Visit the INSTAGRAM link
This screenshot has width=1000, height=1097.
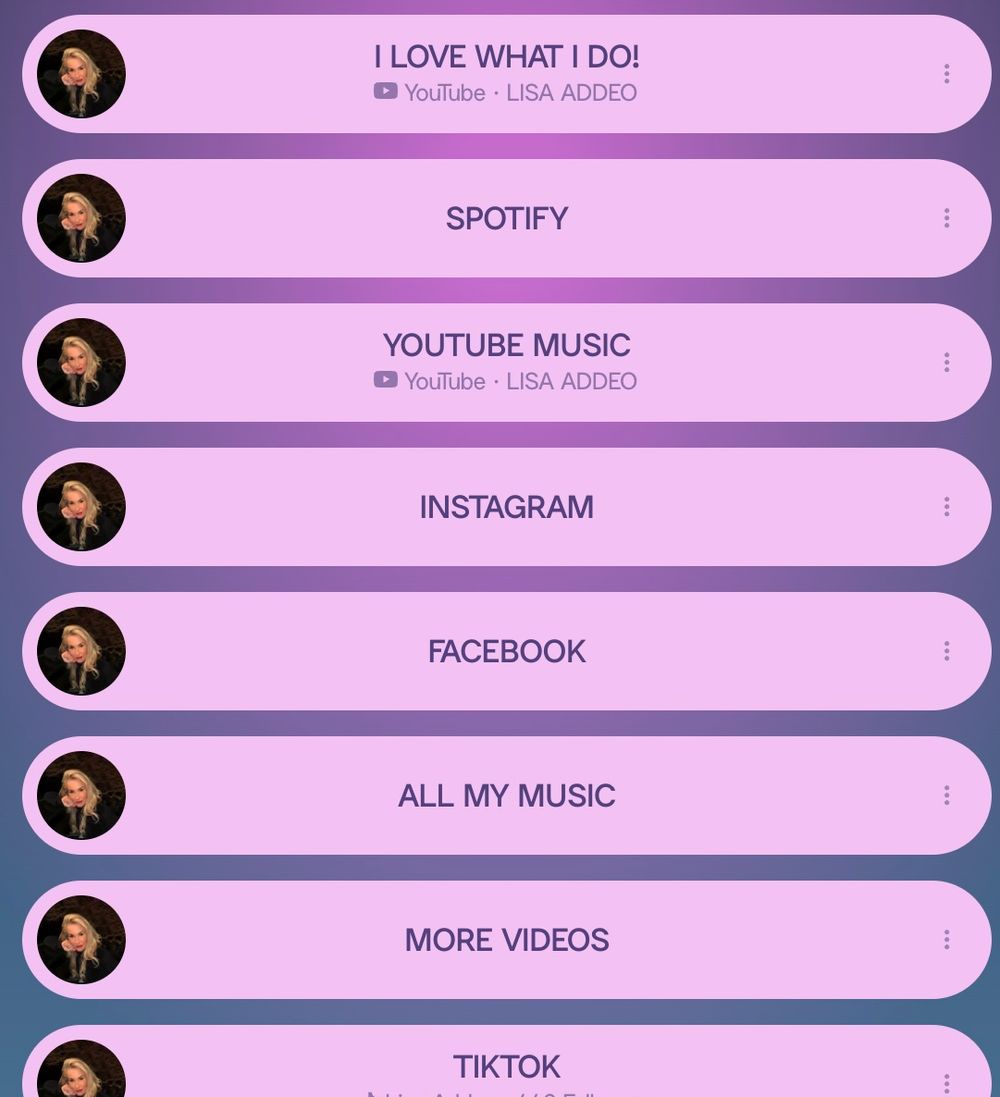[x=507, y=507]
